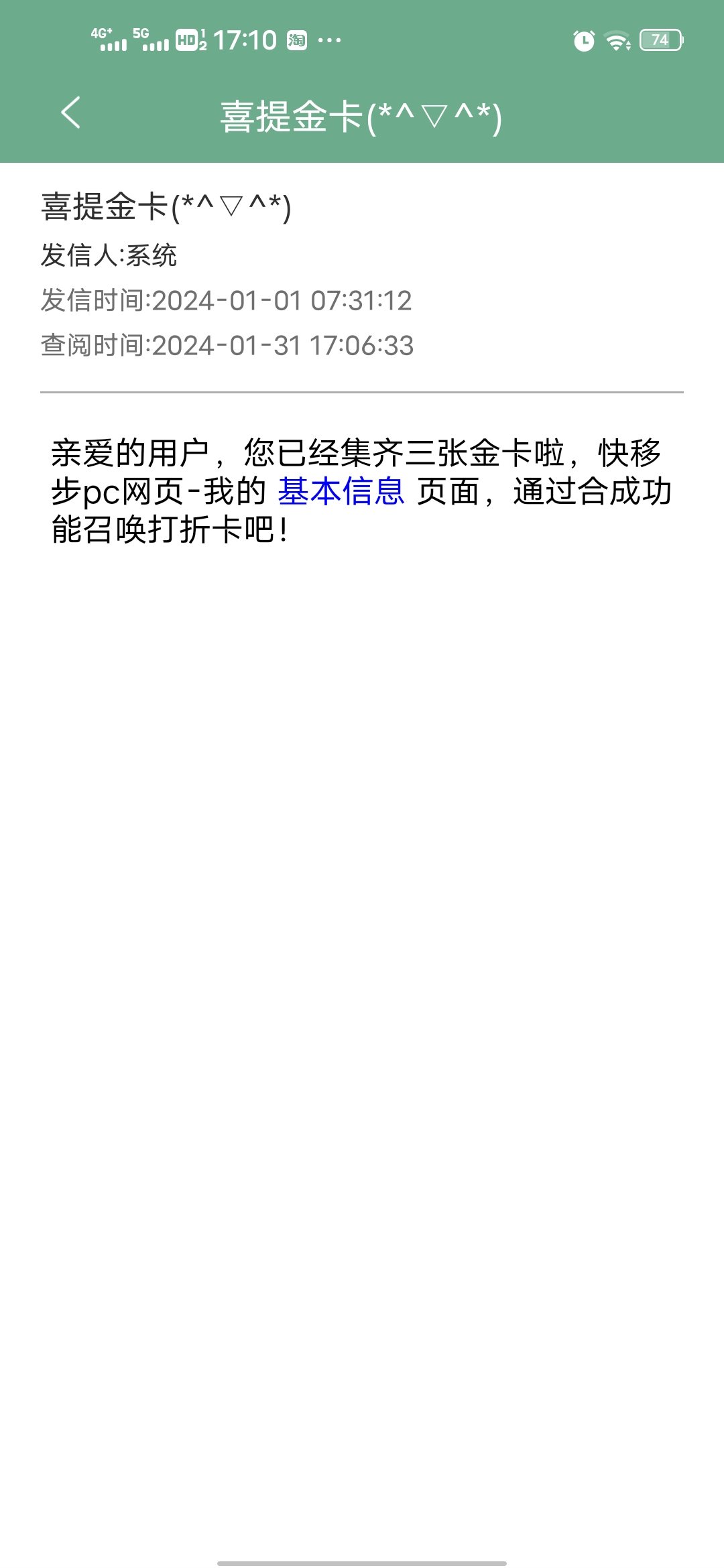Open the blue 基本信息 link
Image resolution: width=724 pixels, height=1568 pixels.
point(341,491)
